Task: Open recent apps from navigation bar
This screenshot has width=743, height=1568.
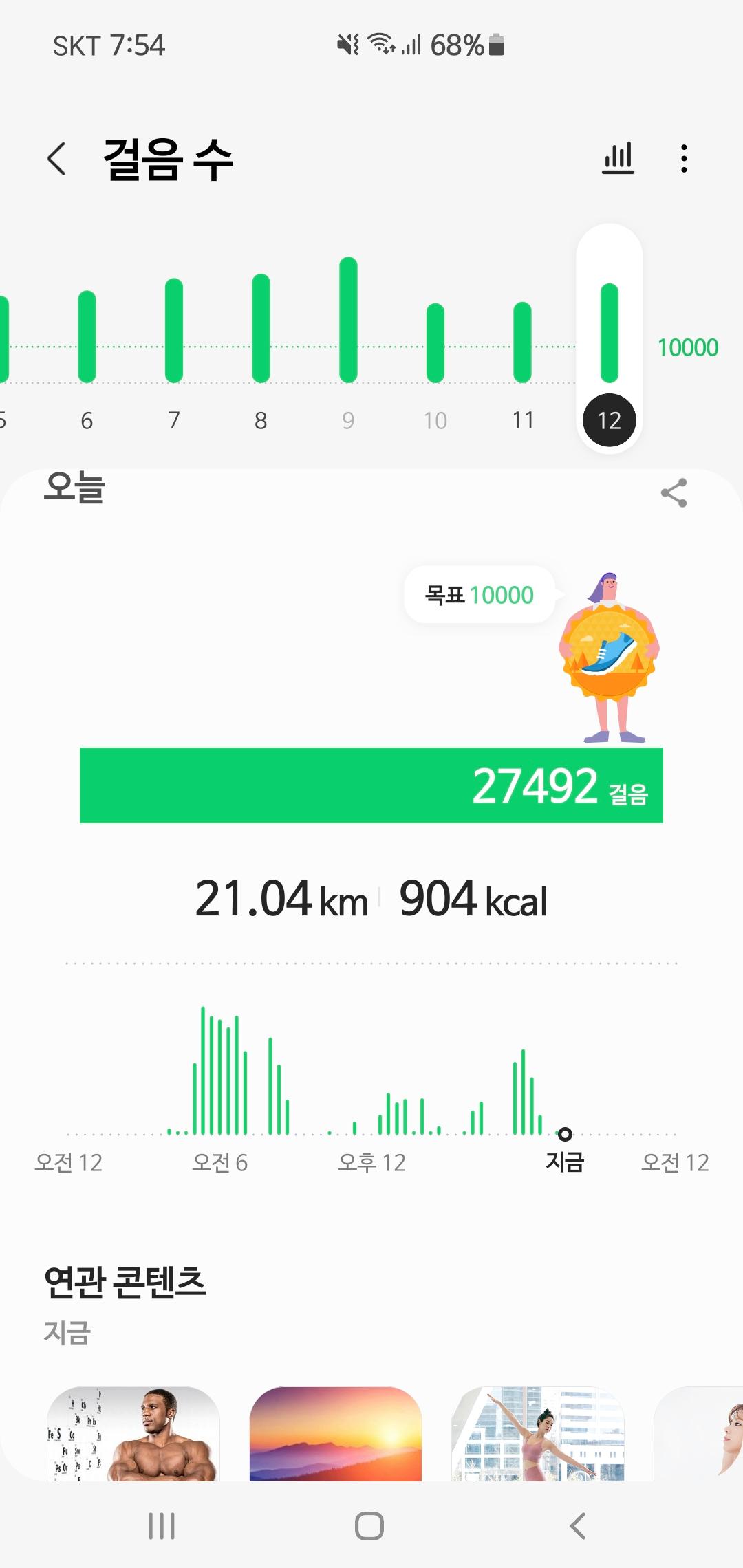Action: 162,1526
